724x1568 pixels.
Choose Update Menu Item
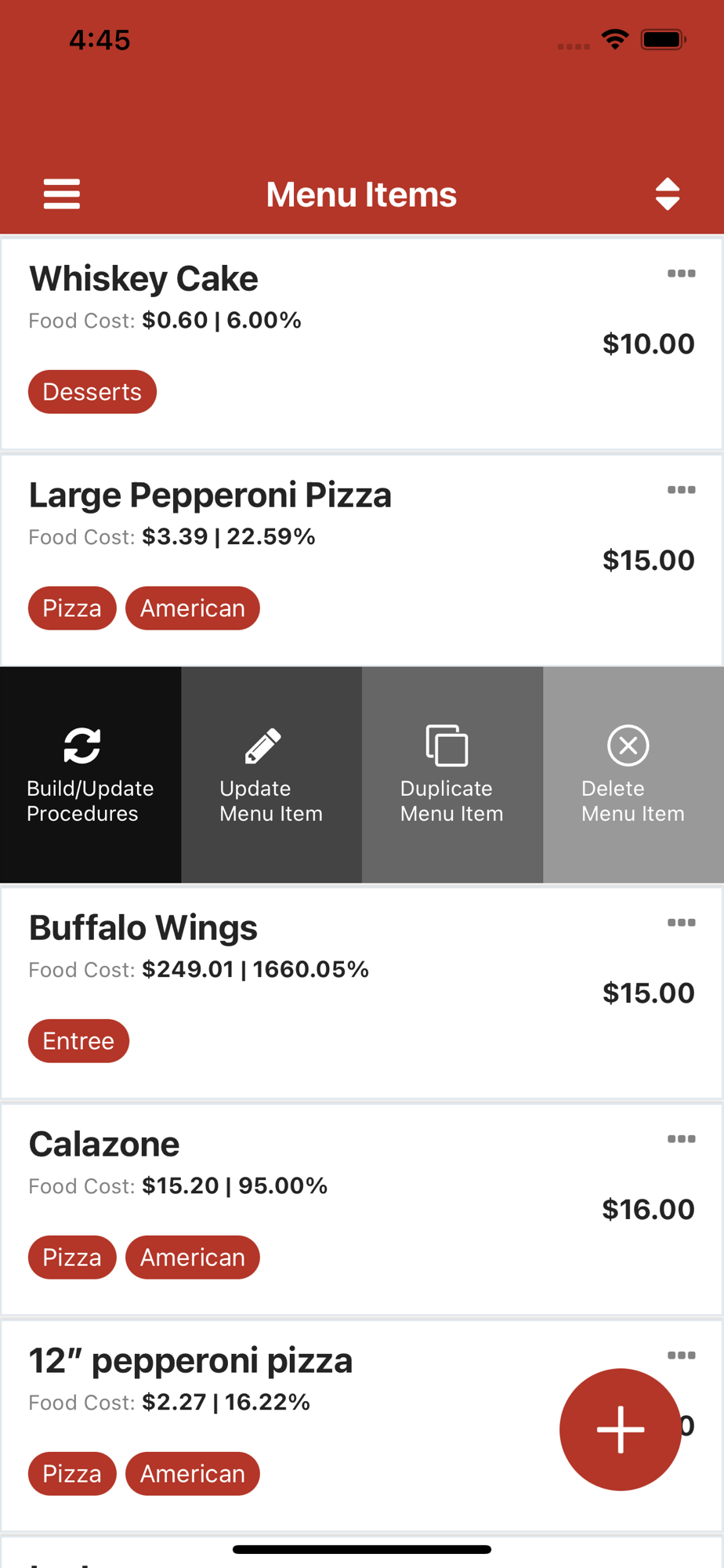pyautogui.click(x=271, y=775)
